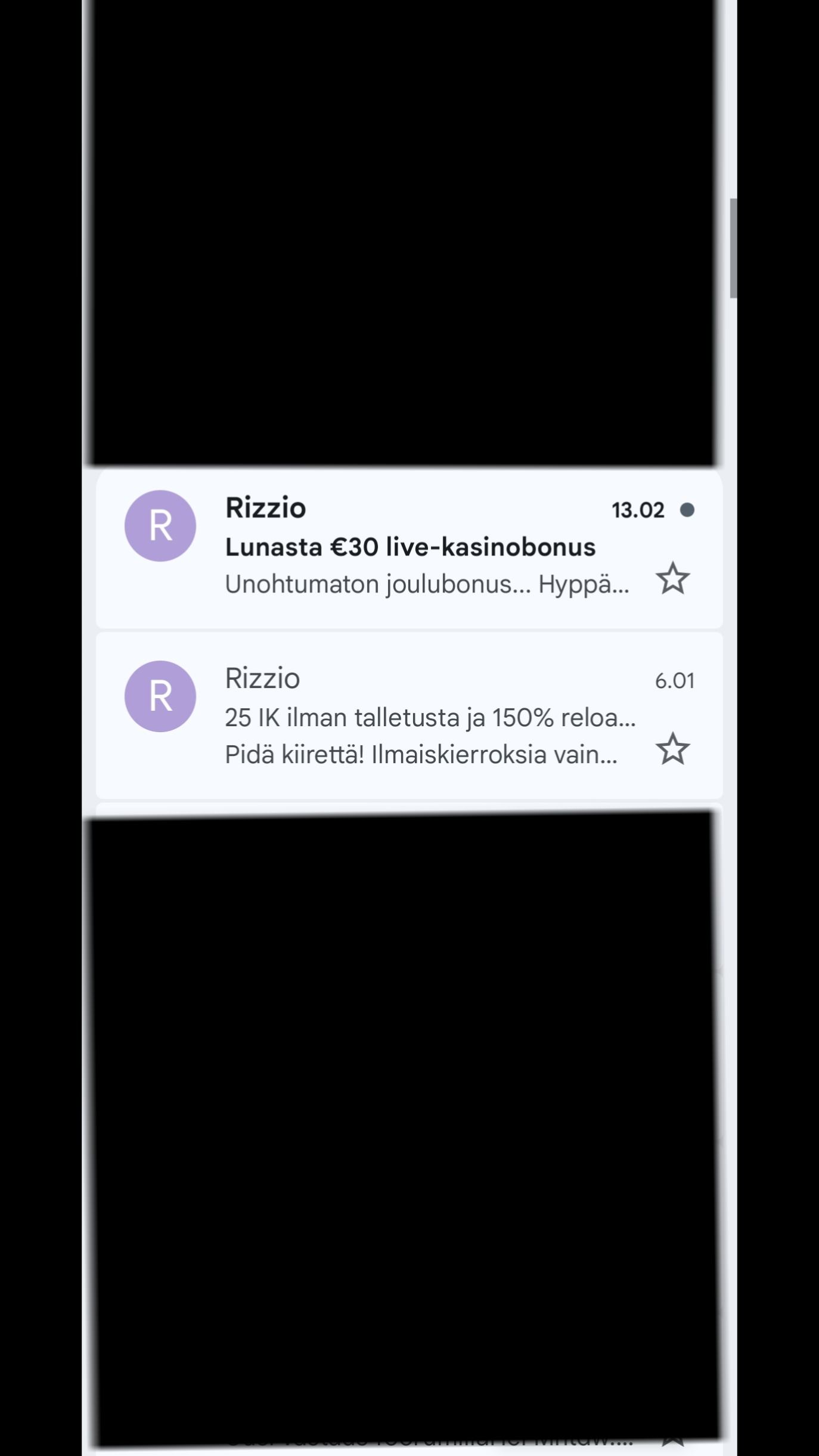Select the 13.02 Rizzio email via avatar
The width and height of the screenshot is (819, 1456).
click(x=160, y=526)
